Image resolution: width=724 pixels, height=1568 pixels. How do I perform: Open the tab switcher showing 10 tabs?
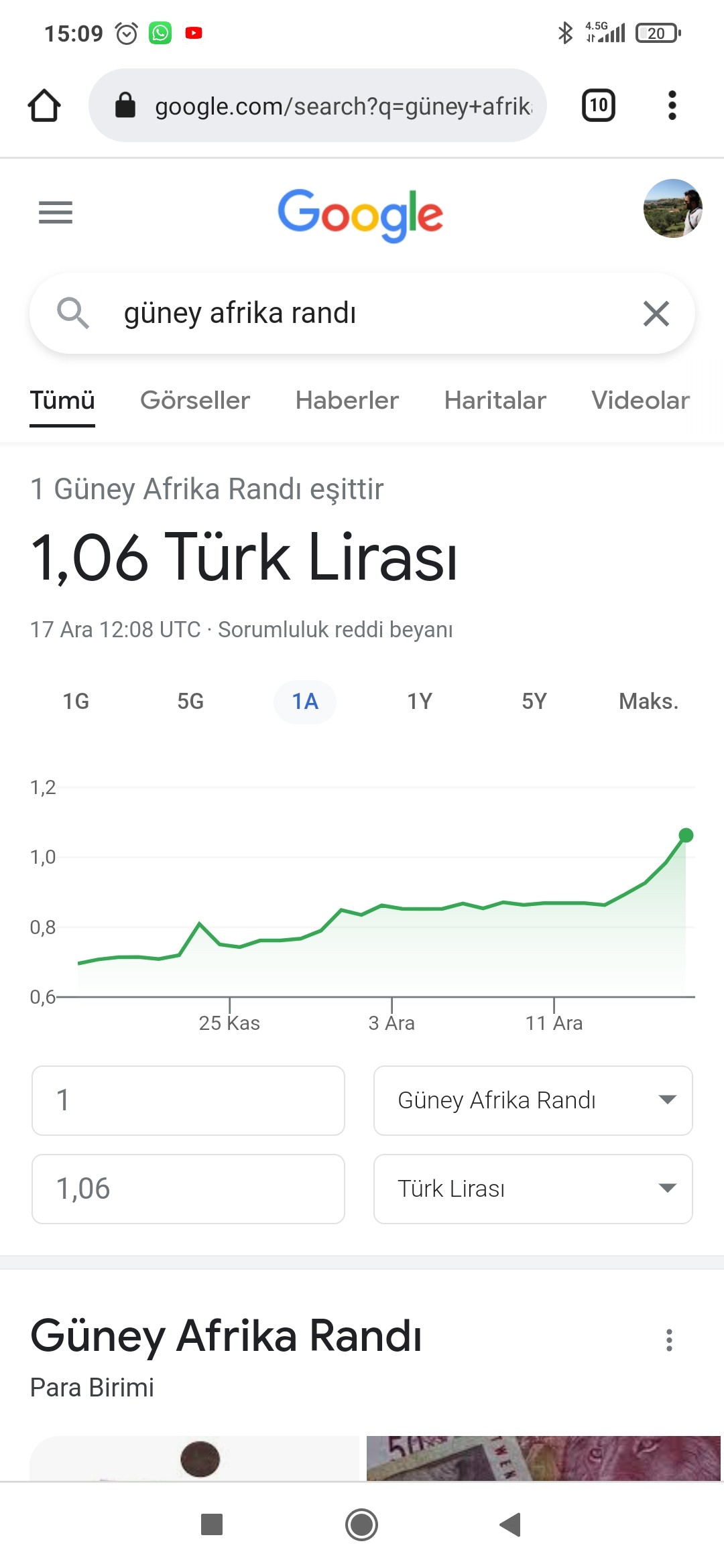click(598, 106)
